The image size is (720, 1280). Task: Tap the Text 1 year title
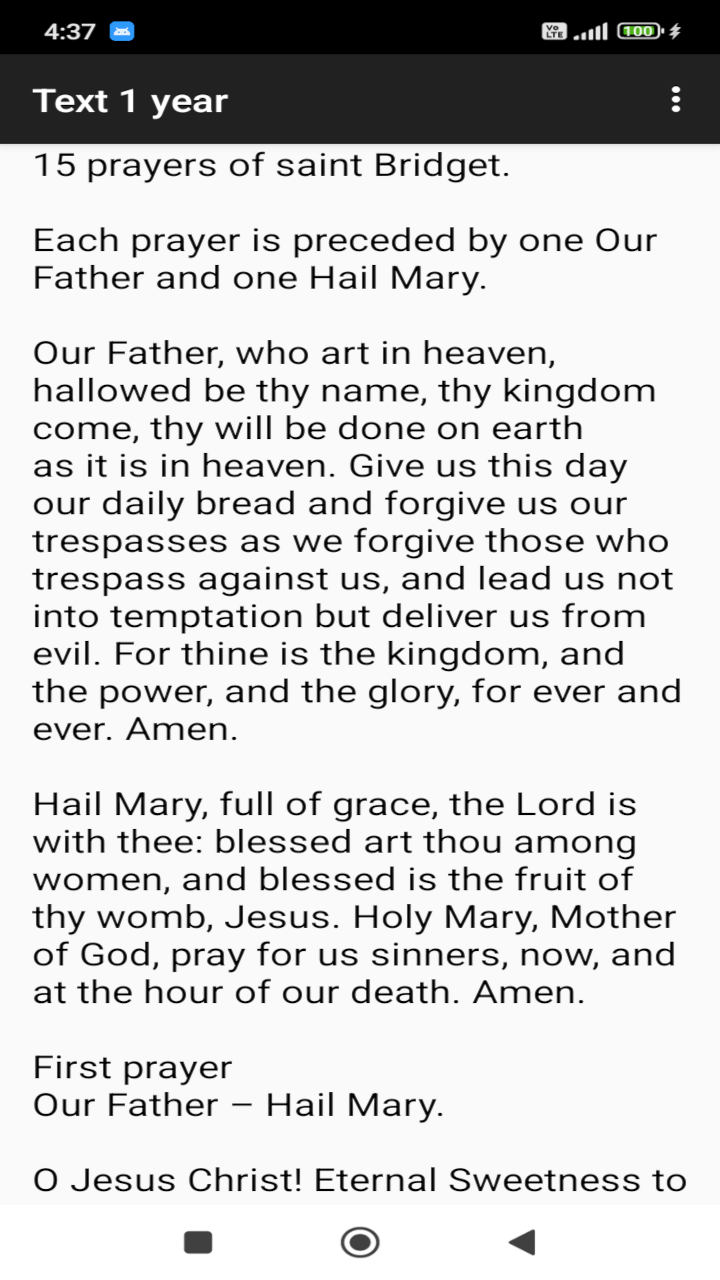pyautogui.click(x=130, y=100)
